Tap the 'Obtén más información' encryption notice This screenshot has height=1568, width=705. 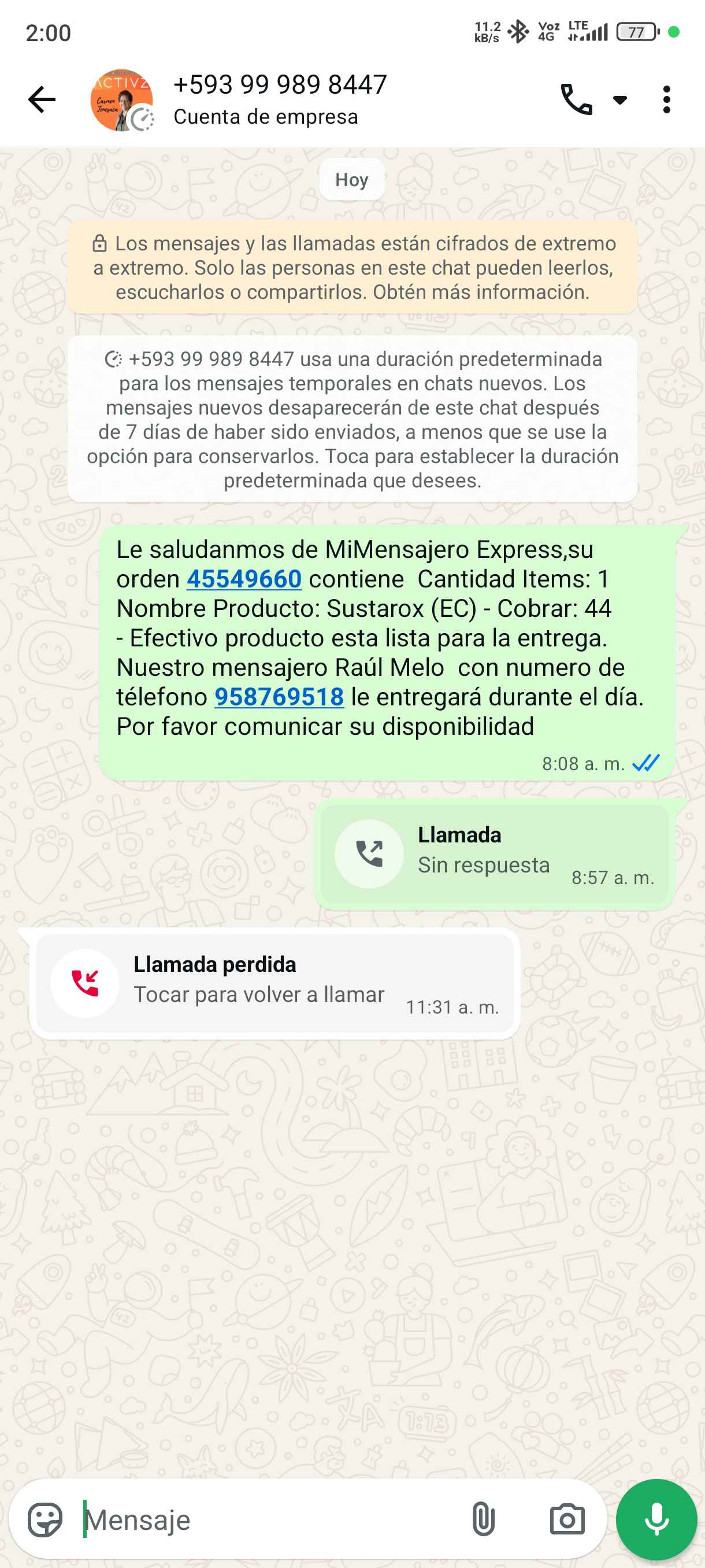tap(352, 268)
